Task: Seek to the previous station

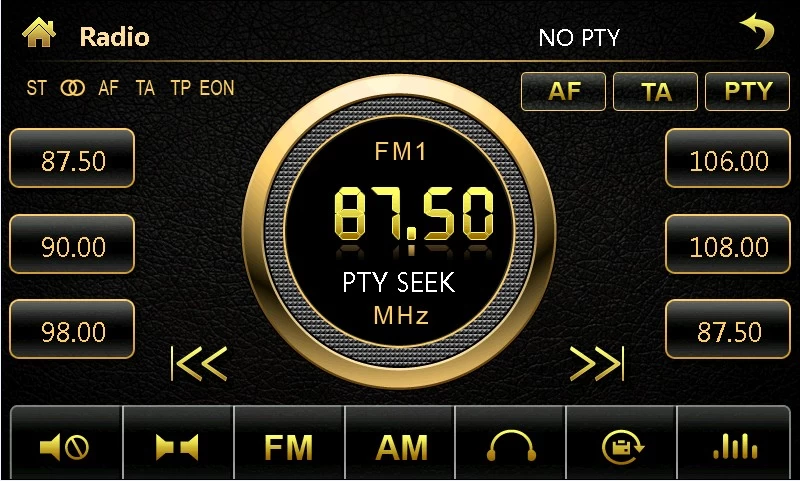Action: point(200,364)
